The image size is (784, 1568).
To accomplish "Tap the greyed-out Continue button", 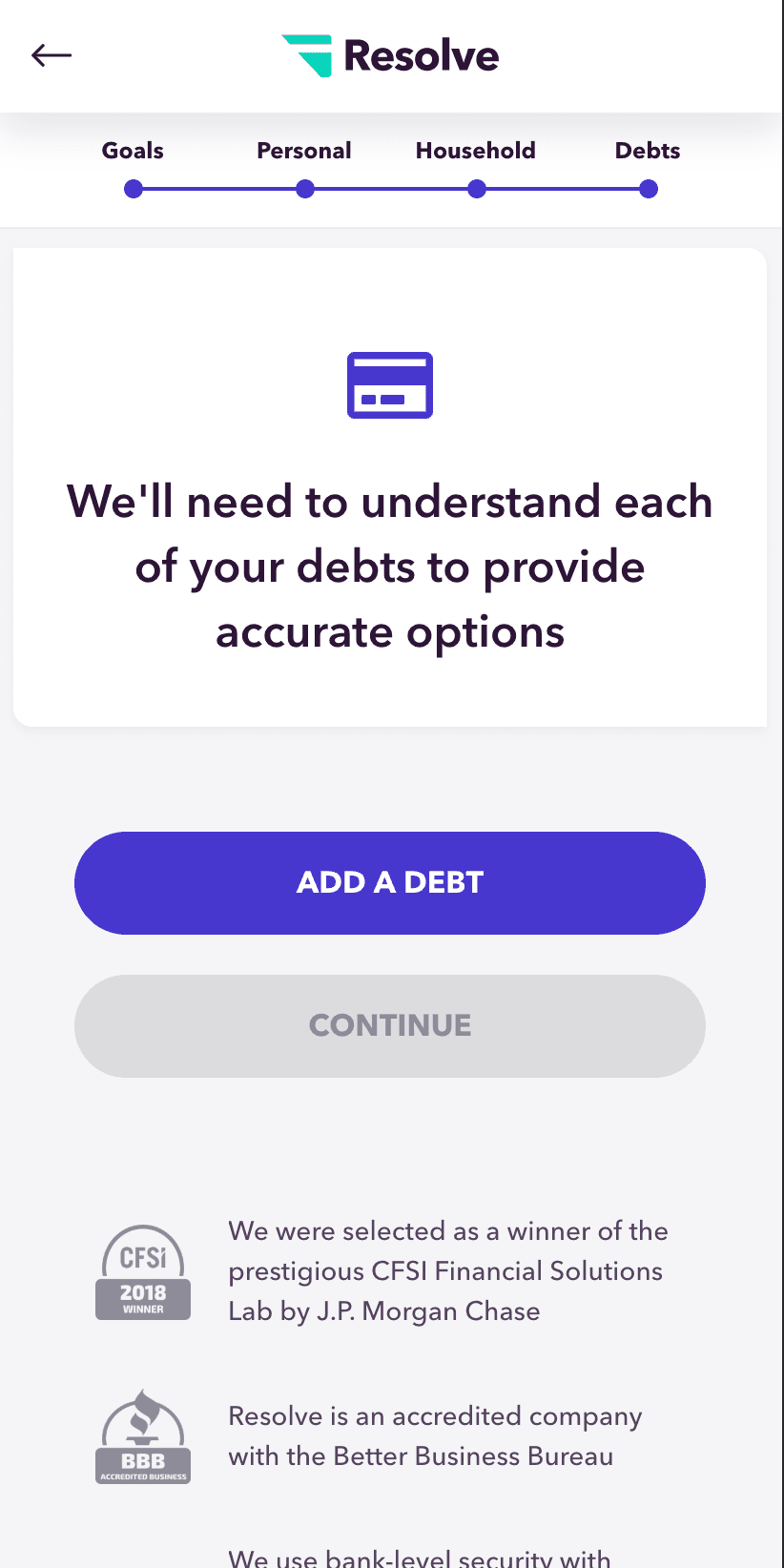I will click(390, 1026).
